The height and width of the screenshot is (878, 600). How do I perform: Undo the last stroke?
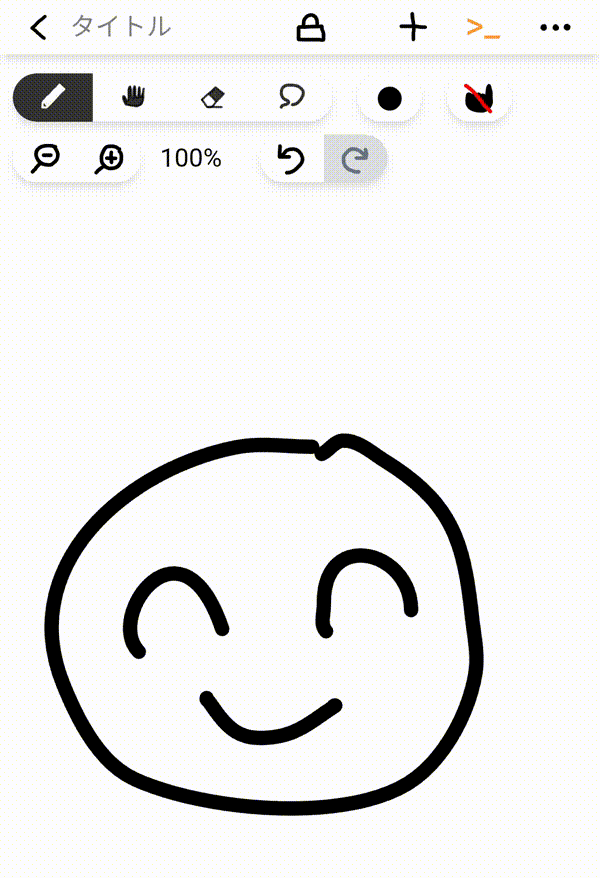[x=291, y=158]
